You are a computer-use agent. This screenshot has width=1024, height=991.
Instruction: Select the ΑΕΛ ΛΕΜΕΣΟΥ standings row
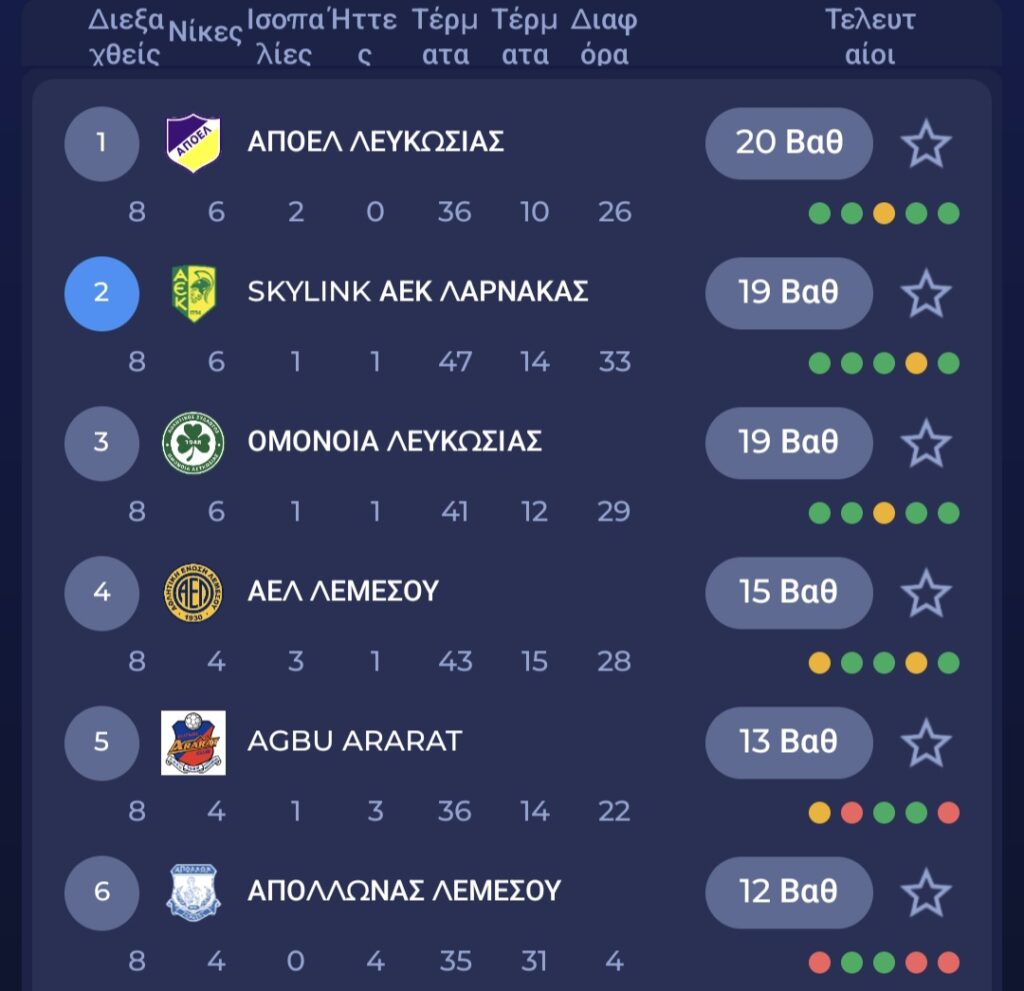pyautogui.click(x=343, y=592)
